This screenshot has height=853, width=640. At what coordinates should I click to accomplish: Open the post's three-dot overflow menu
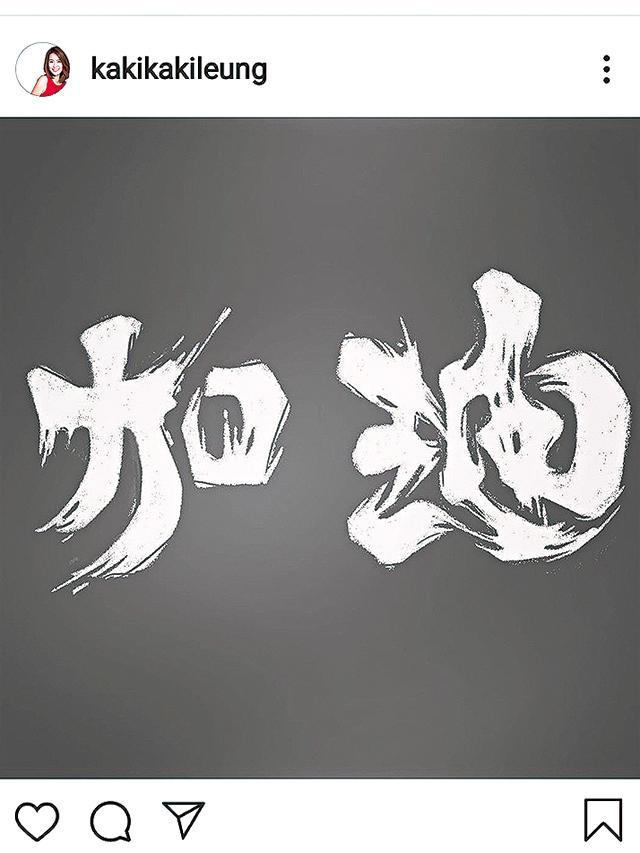click(606, 69)
